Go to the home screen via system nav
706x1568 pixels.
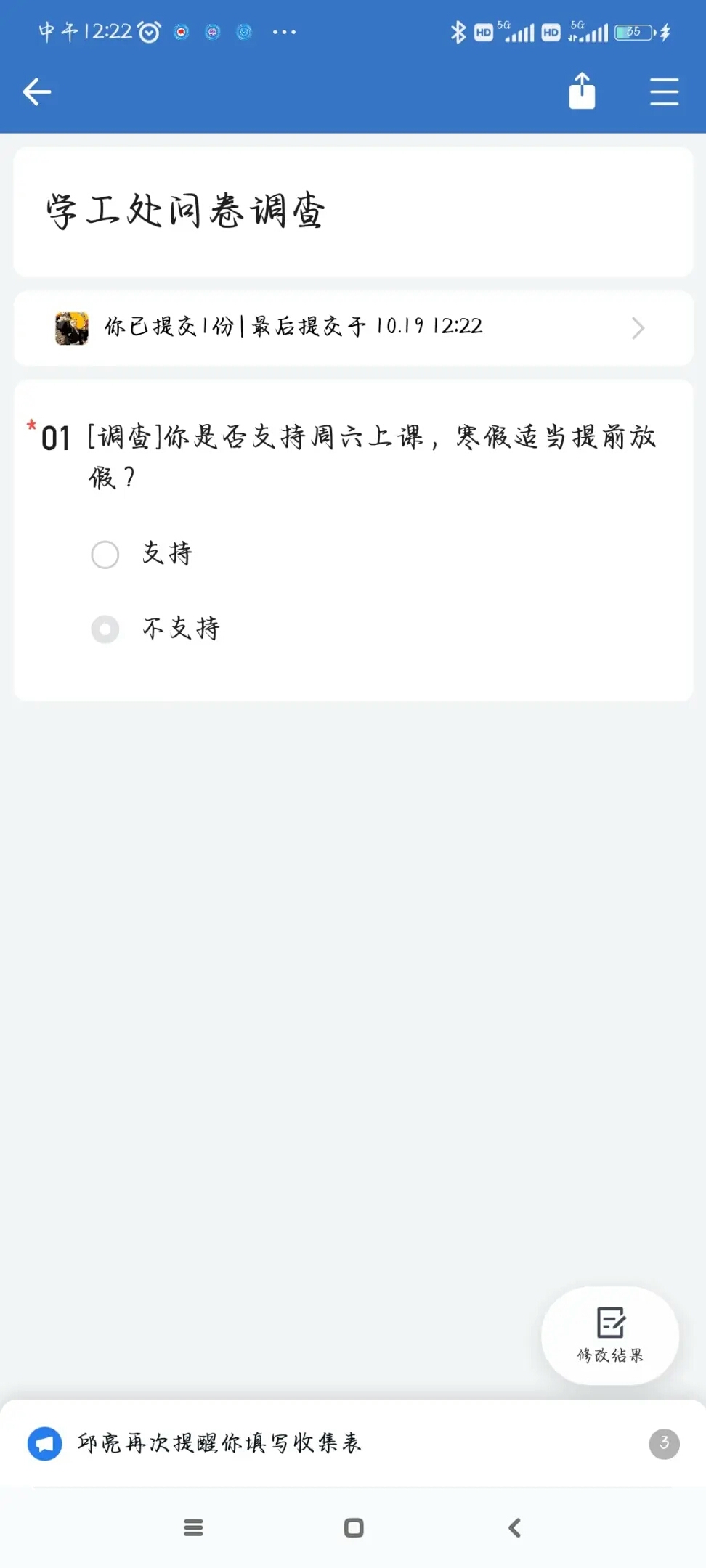click(x=354, y=1528)
